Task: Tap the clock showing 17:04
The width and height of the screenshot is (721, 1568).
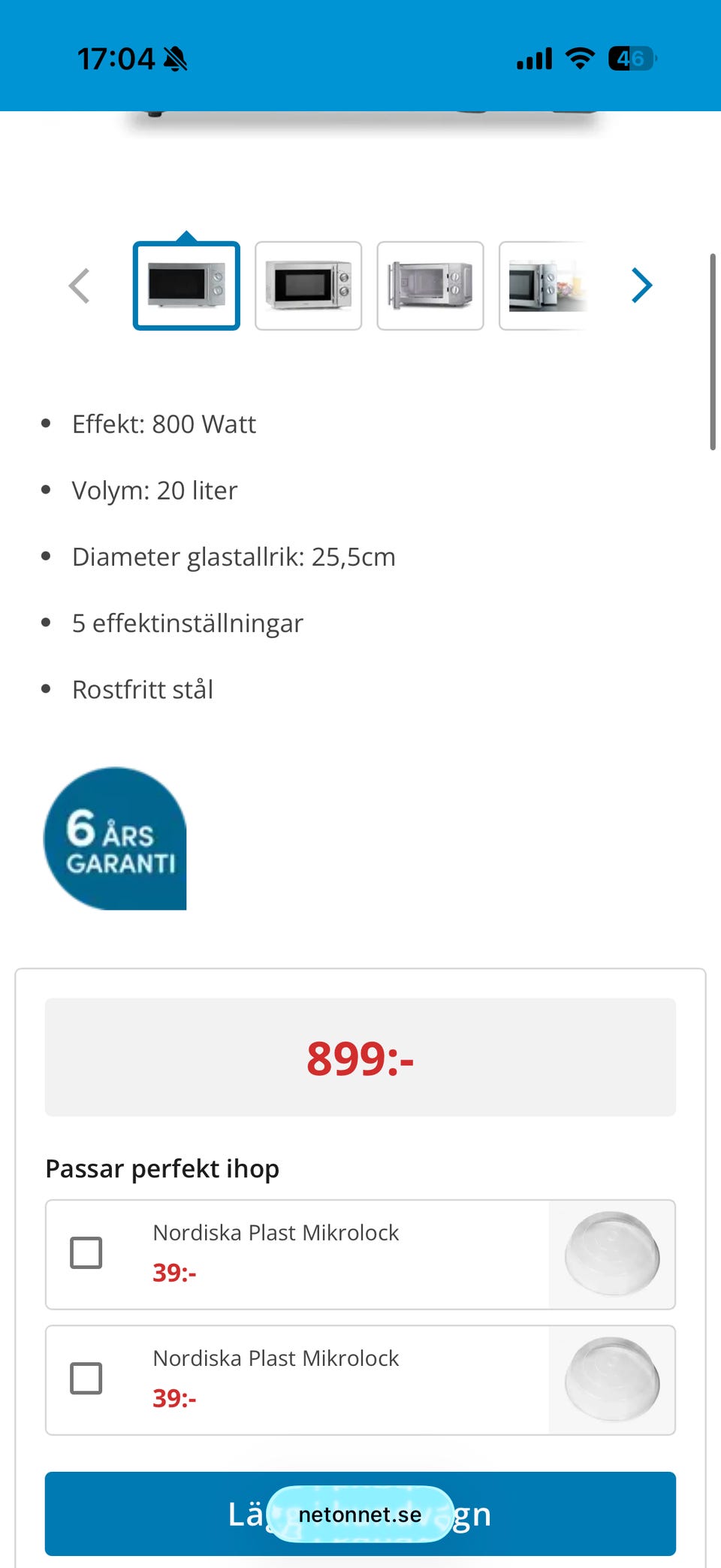Action: pyautogui.click(x=116, y=58)
